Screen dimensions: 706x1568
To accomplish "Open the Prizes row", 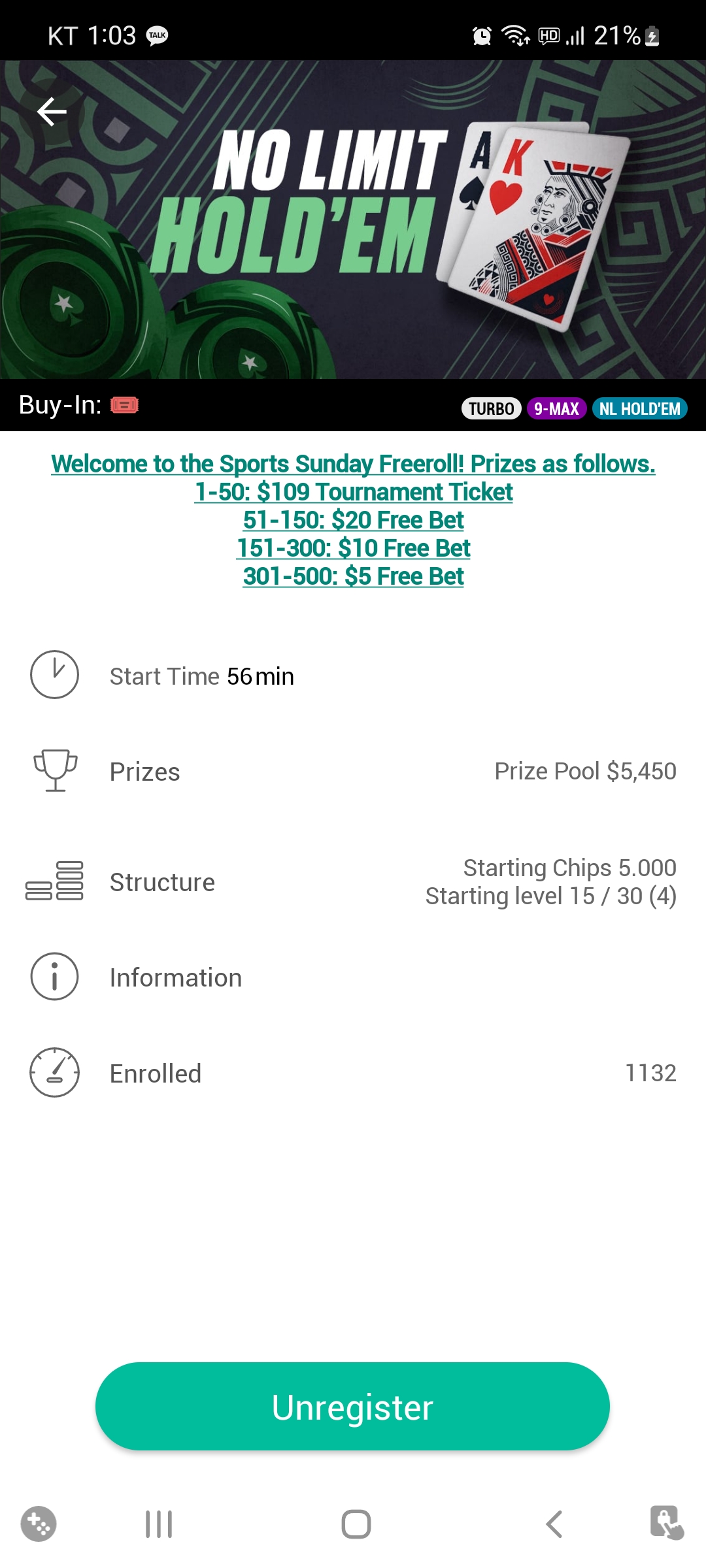I will pos(353,772).
